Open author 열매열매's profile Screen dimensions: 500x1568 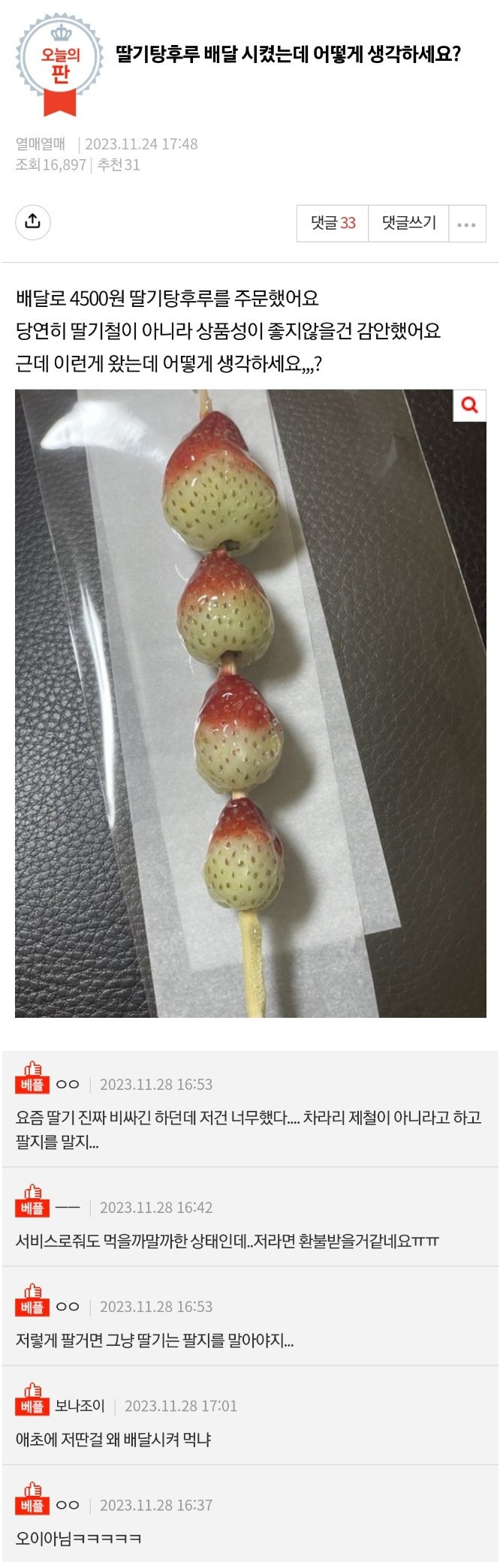tap(41, 144)
